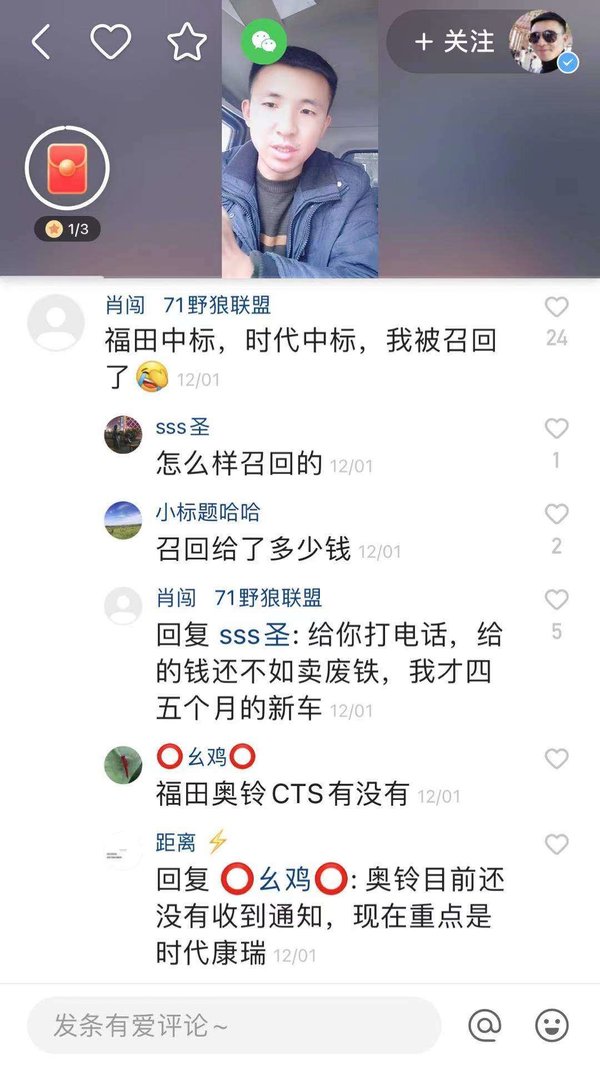Like 幺鸡's comment about 福田奥铃CTS
The width and height of the screenshot is (600, 1067).
pyautogui.click(x=556, y=759)
